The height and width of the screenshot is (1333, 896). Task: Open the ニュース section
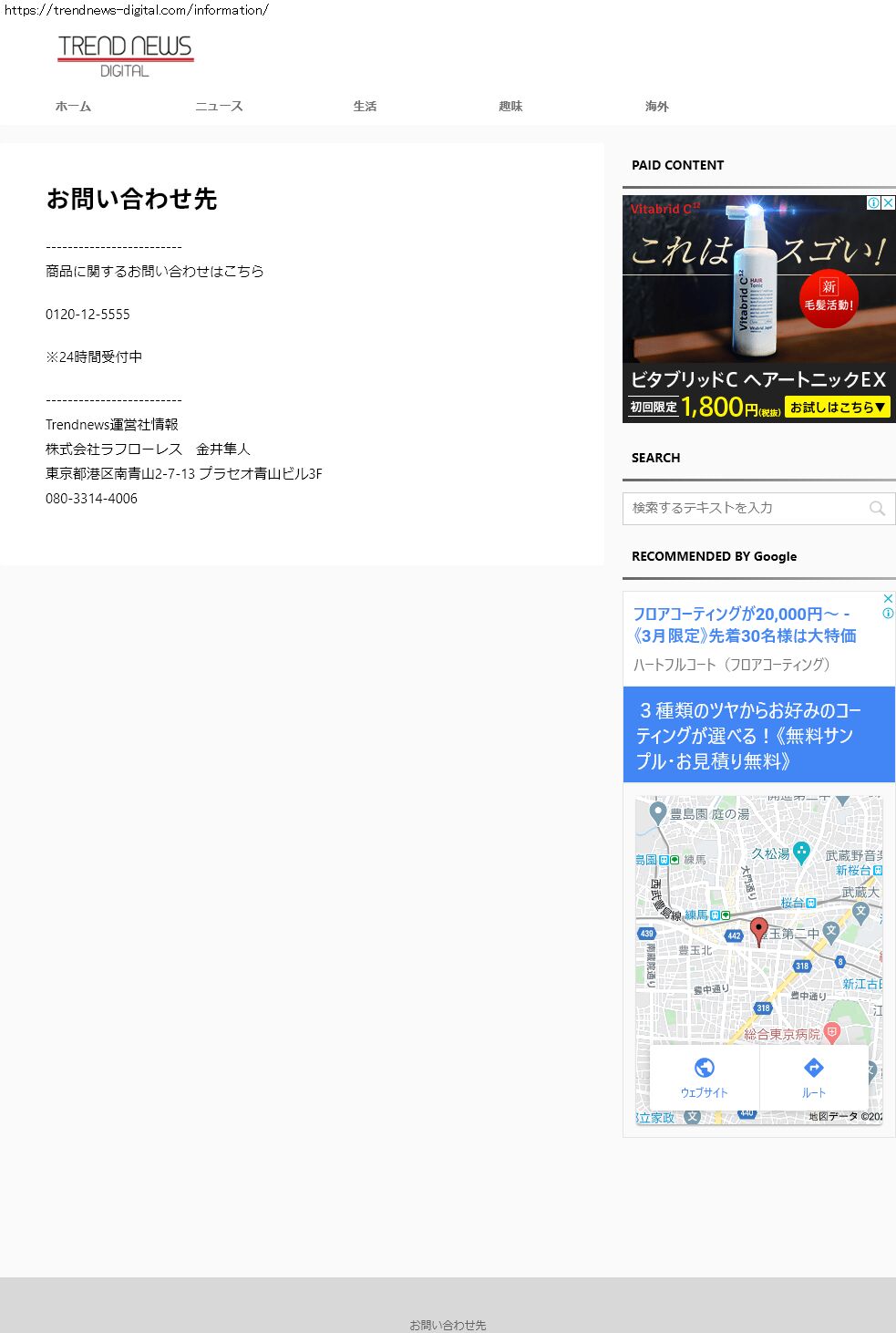click(219, 107)
